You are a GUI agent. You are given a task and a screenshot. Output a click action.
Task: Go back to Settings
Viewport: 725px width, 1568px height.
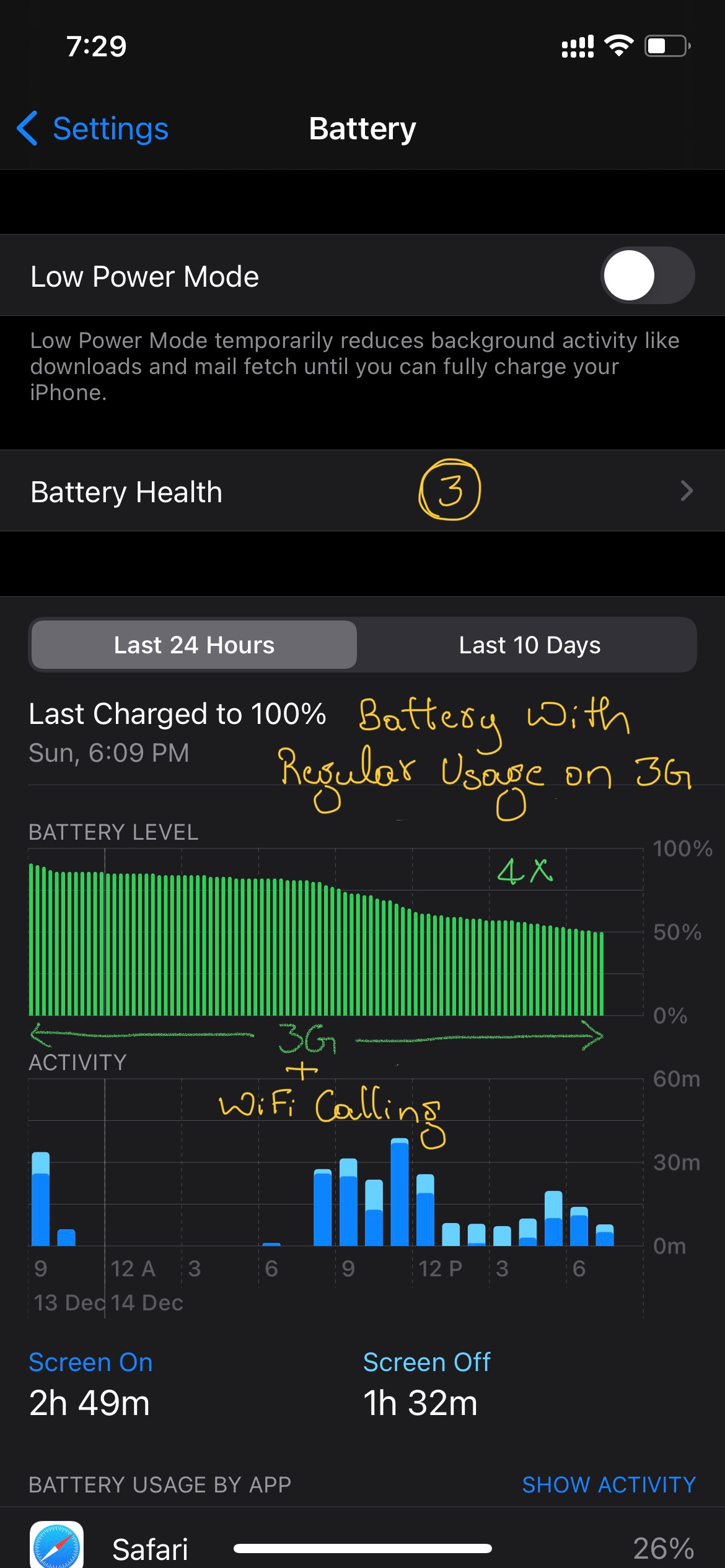coord(93,129)
